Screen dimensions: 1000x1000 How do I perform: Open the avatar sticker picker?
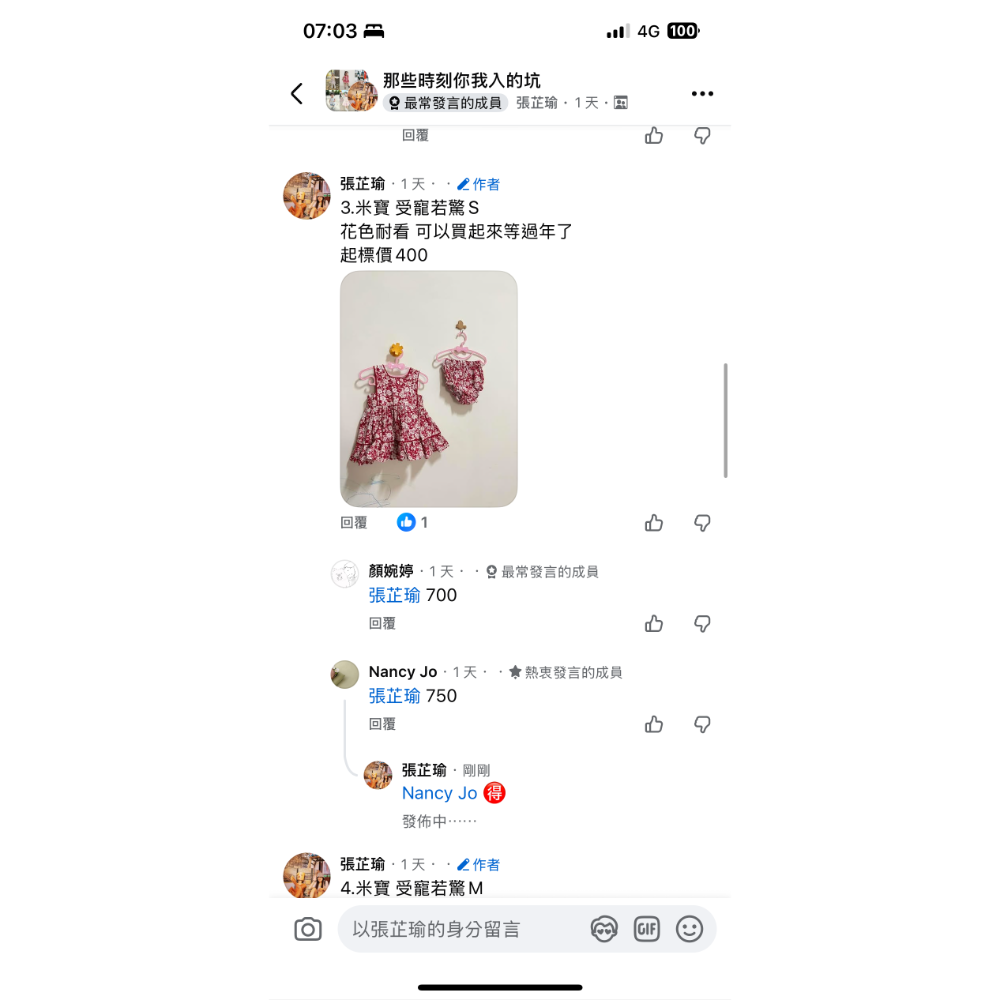pyautogui.click(x=604, y=930)
